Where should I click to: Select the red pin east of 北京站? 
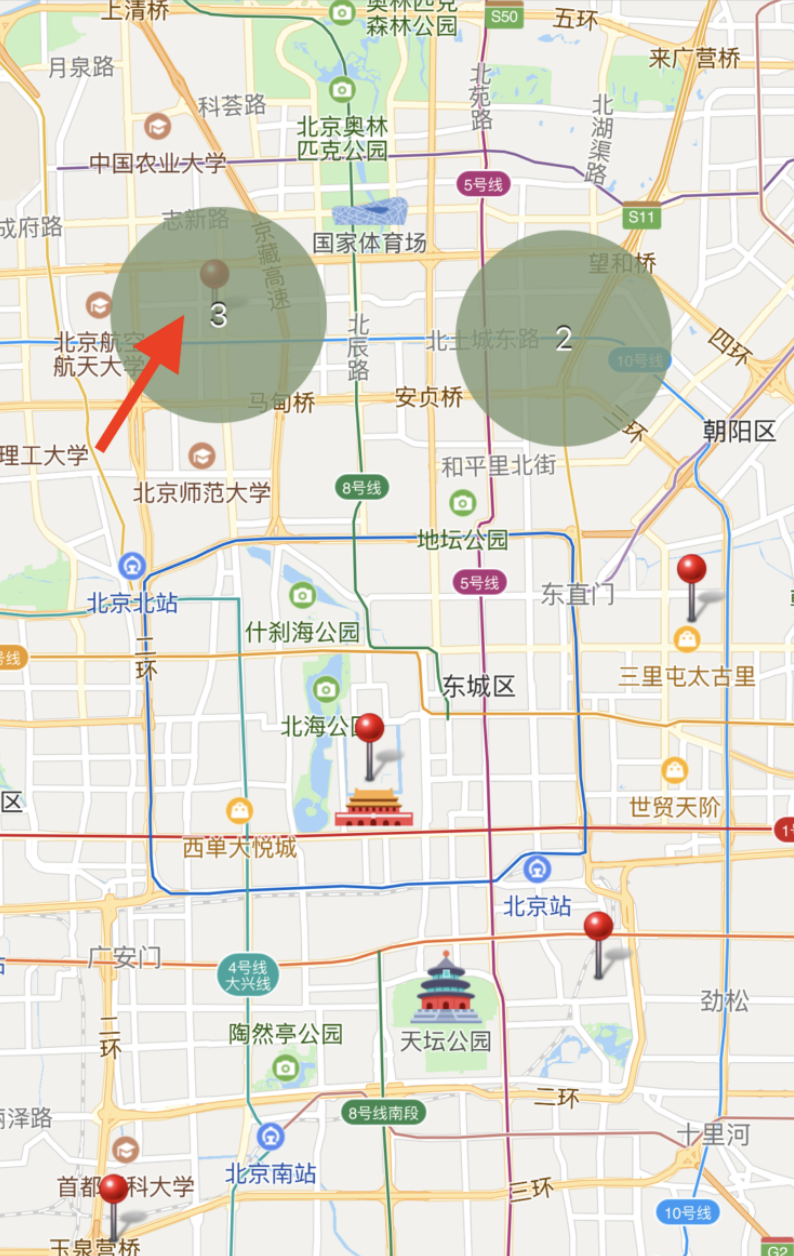point(598,929)
